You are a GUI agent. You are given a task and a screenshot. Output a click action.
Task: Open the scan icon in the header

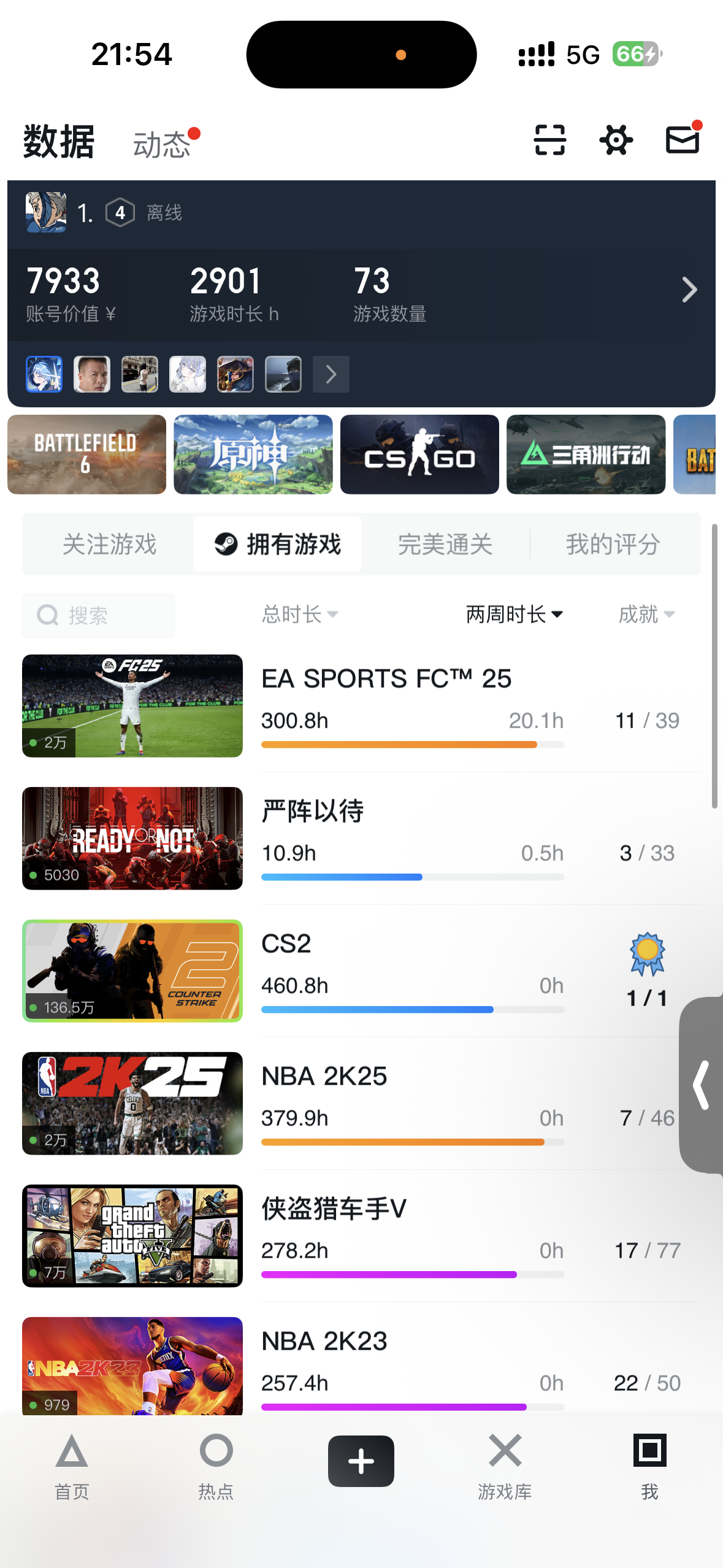pos(549,140)
